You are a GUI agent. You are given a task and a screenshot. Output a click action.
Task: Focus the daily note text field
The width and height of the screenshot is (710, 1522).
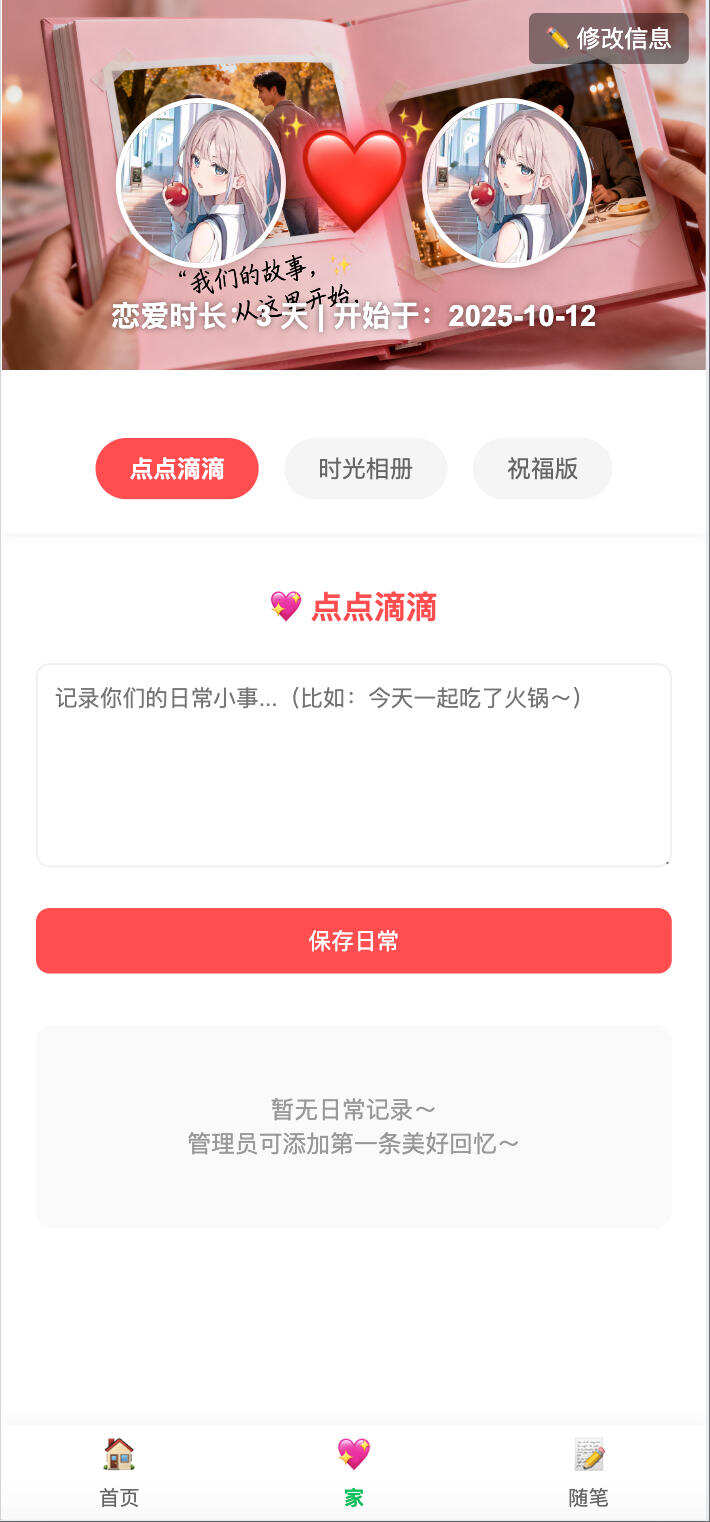tap(353, 765)
